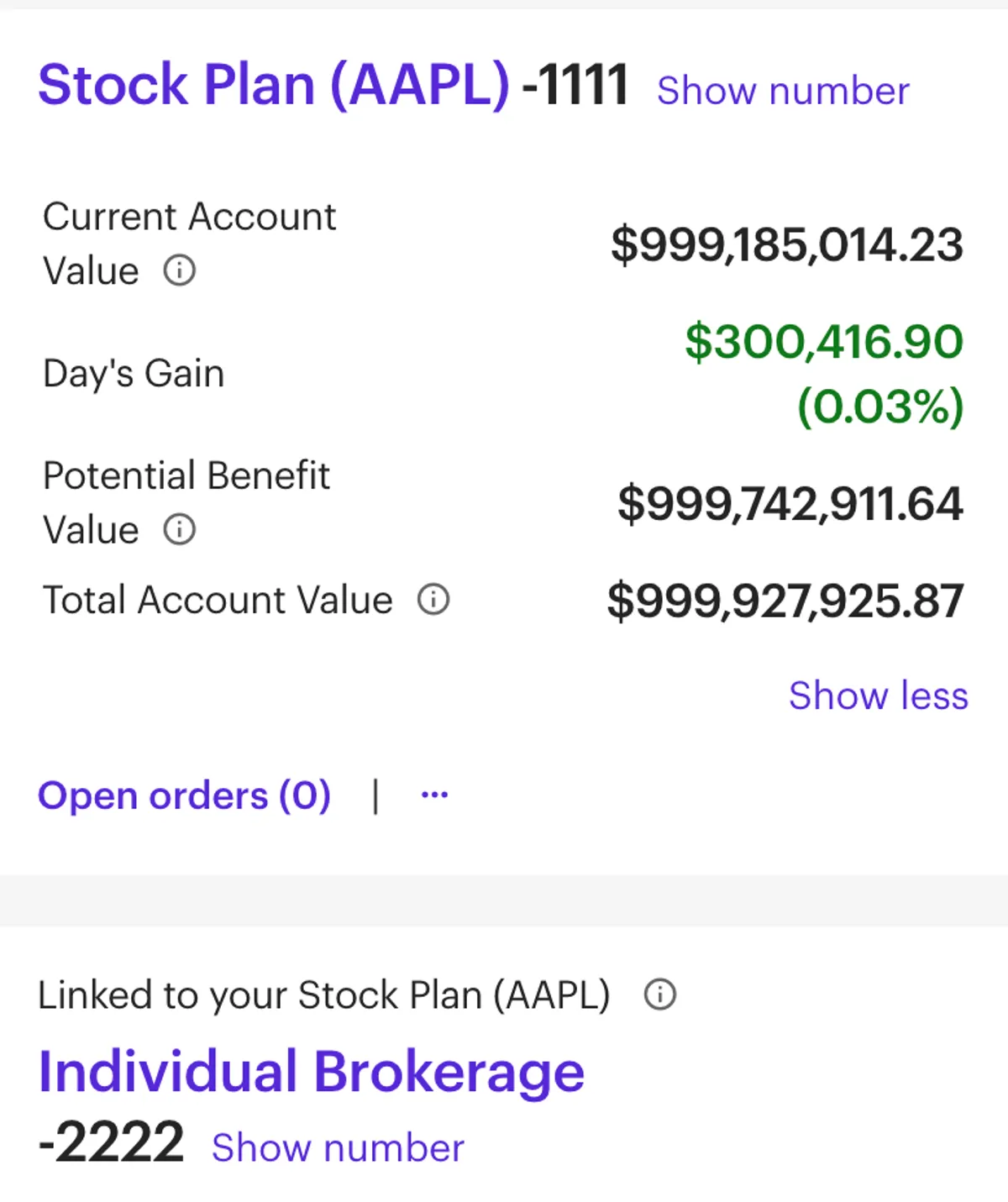View Open orders (0)
Viewport: 1008px width, 1202px height.
coord(185,795)
